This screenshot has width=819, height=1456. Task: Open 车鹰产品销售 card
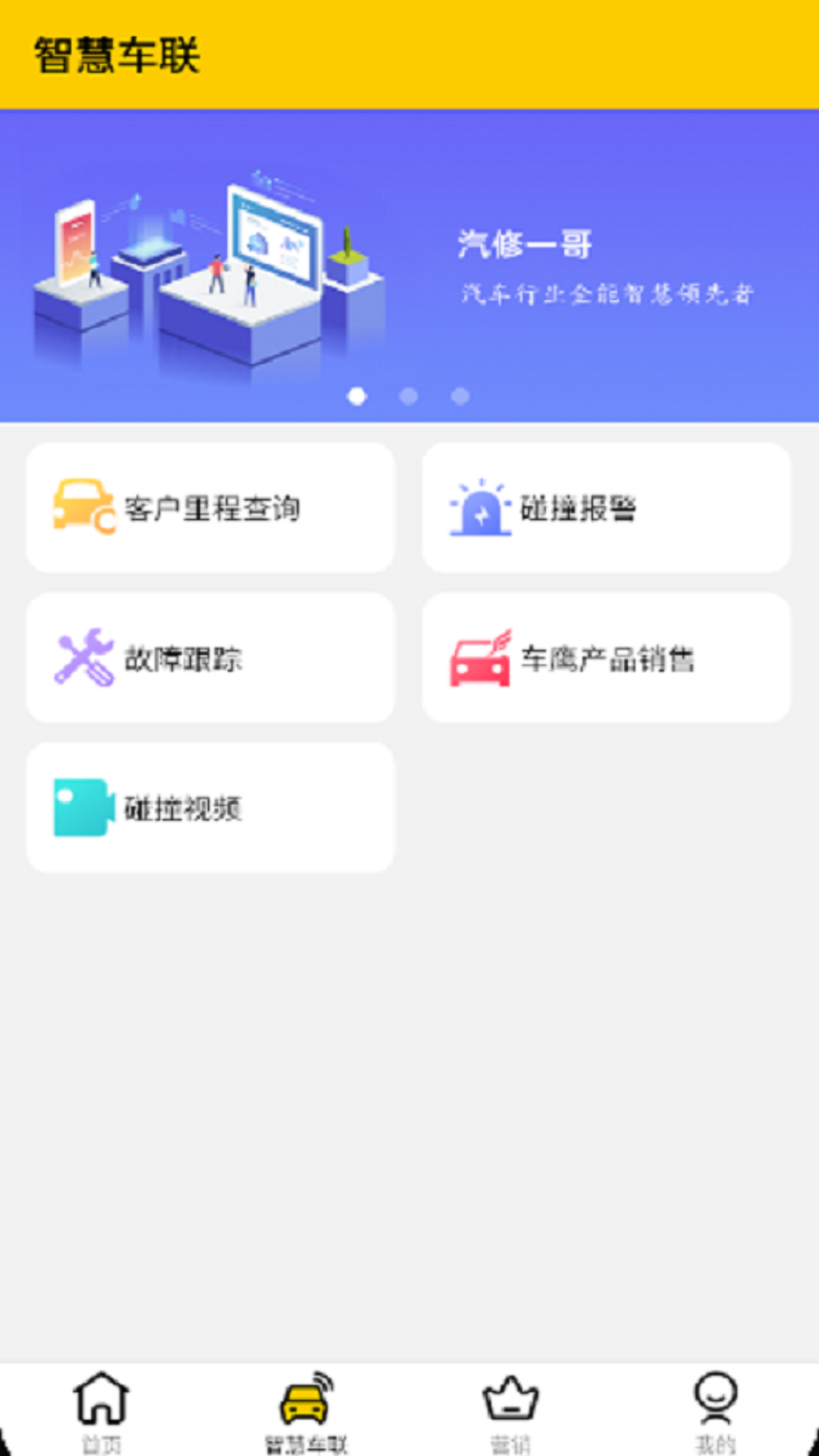pos(607,657)
